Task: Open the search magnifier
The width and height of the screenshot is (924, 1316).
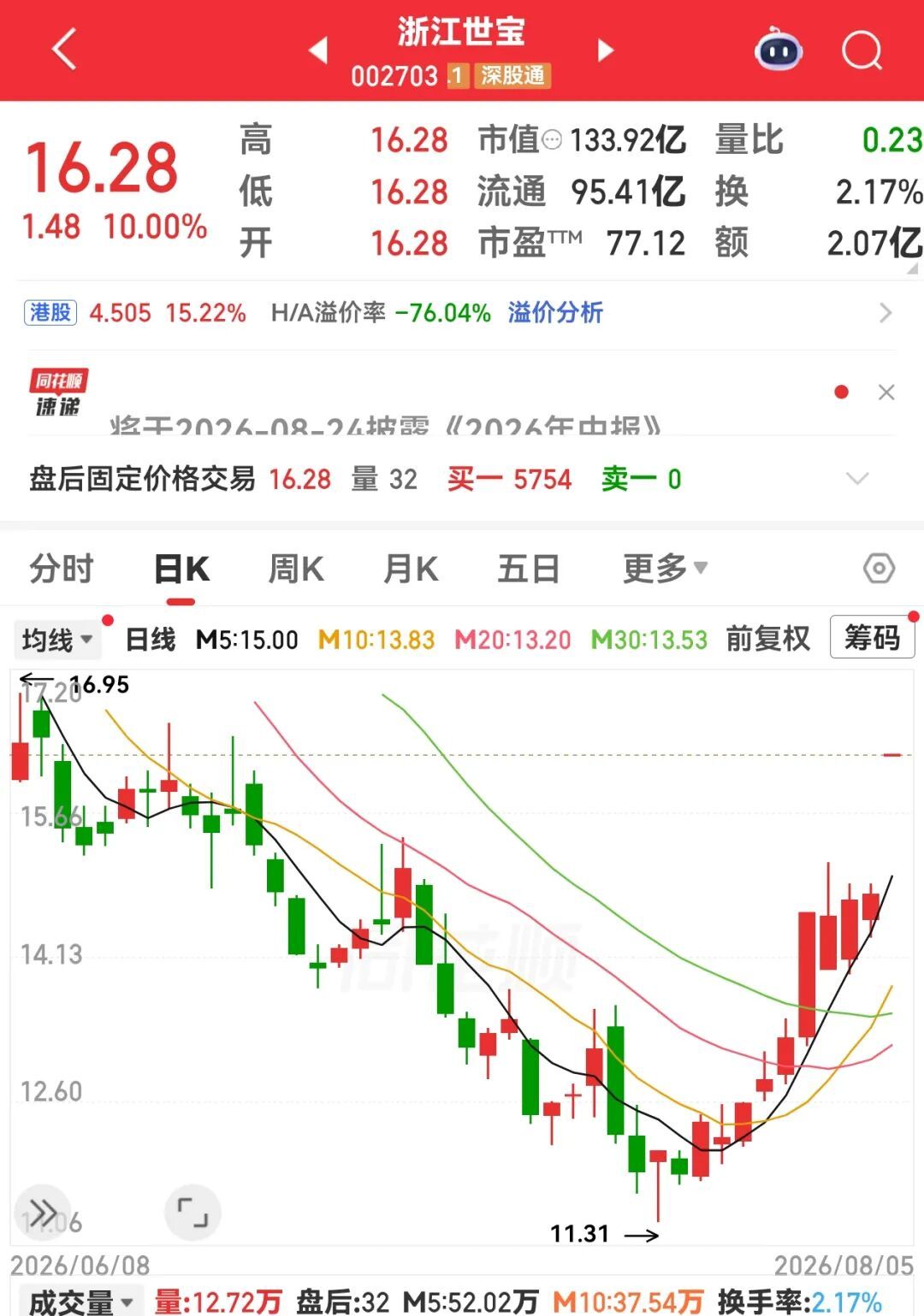Action: click(862, 50)
